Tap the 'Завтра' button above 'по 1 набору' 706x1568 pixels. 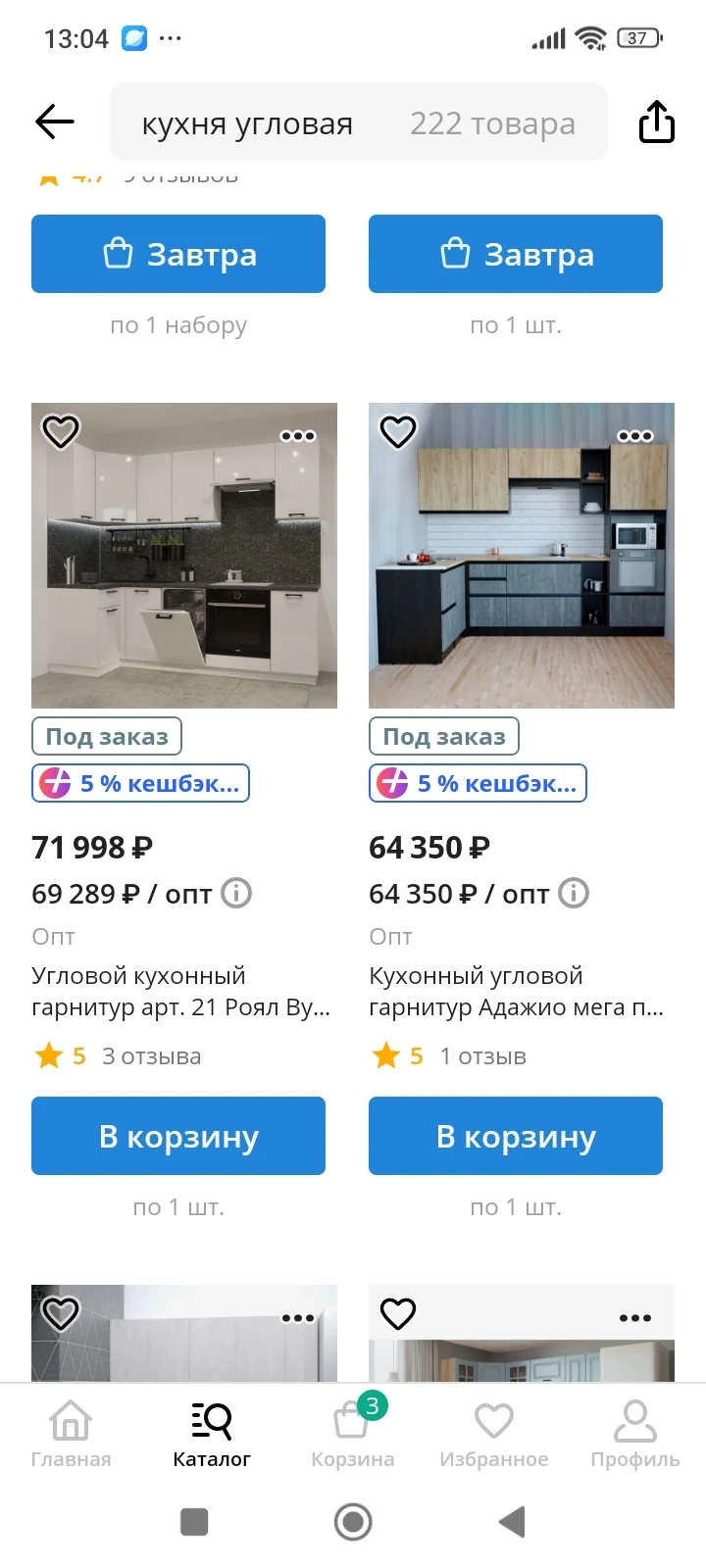tap(178, 254)
